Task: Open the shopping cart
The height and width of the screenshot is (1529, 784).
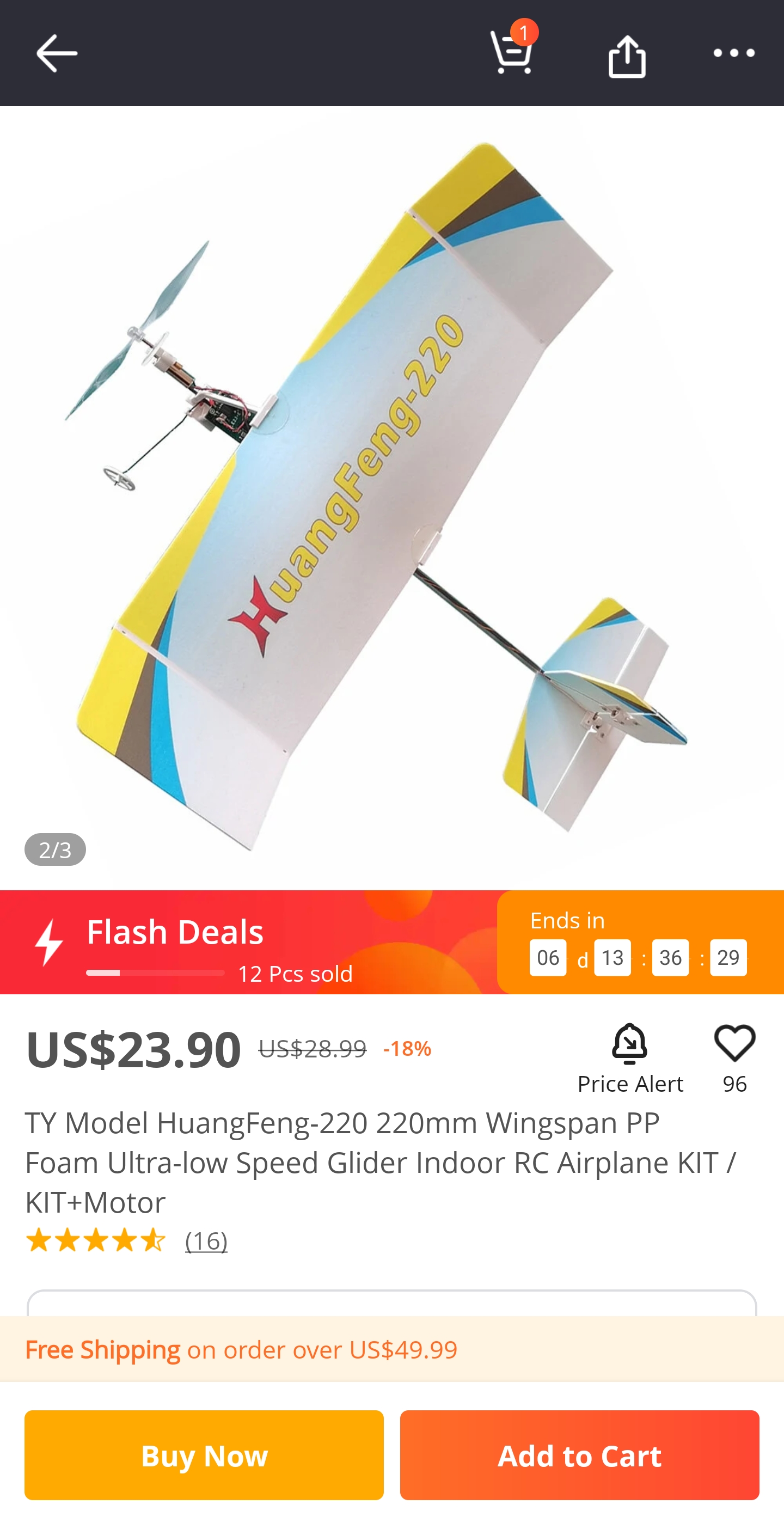Action: (512, 53)
